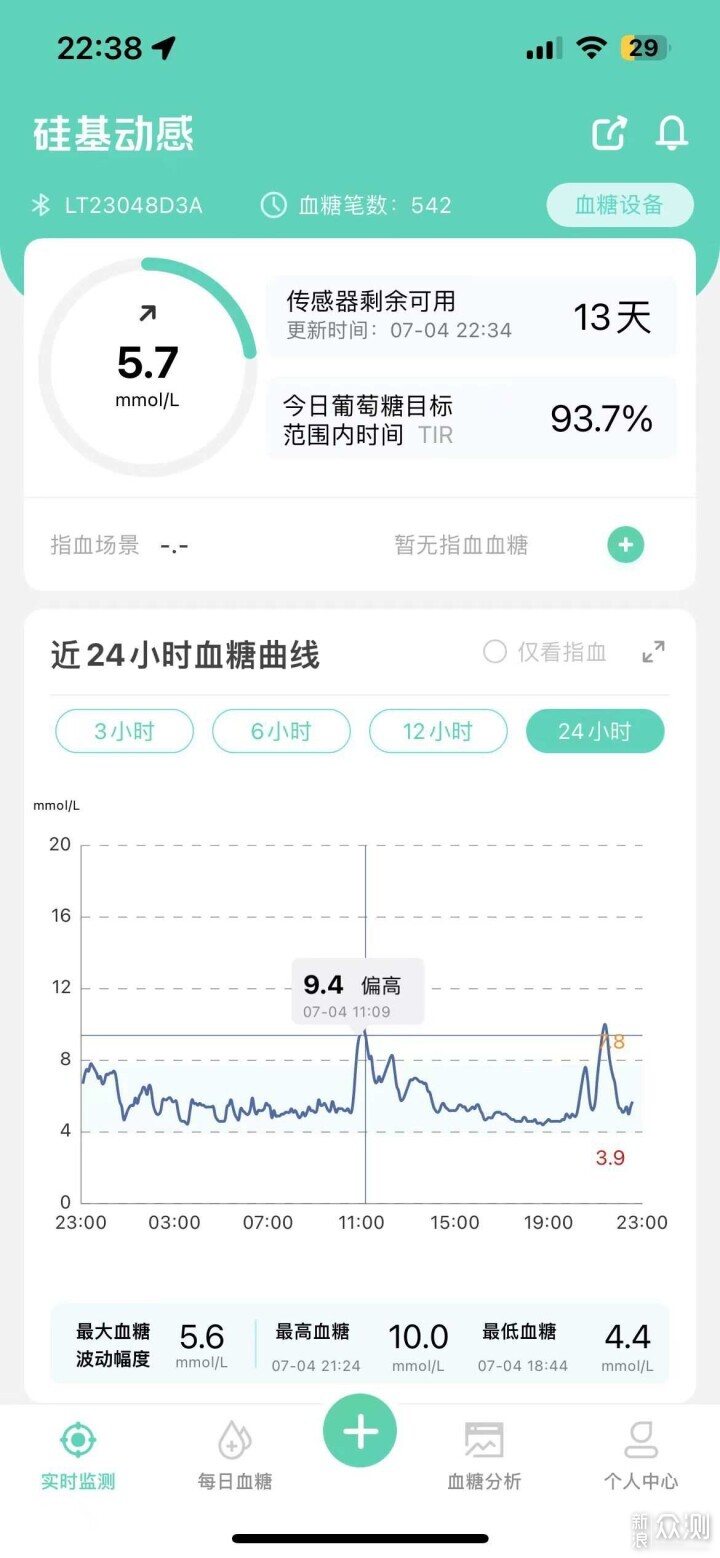The image size is (720, 1558).
Task: Show the 12小时 glucose curve
Action: (x=437, y=731)
